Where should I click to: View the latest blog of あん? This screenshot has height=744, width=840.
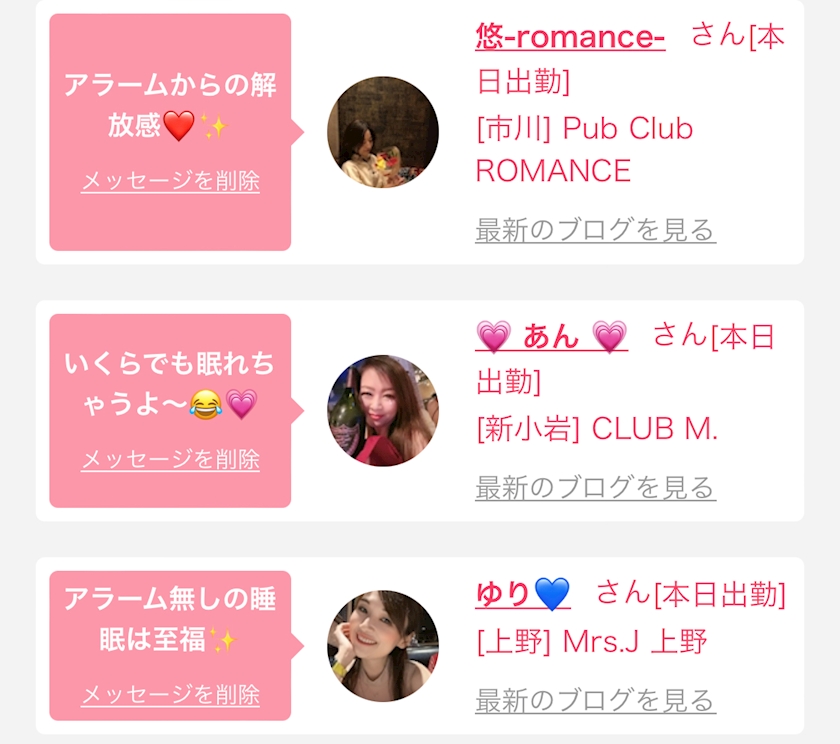pyautogui.click(x=595, y=487)
